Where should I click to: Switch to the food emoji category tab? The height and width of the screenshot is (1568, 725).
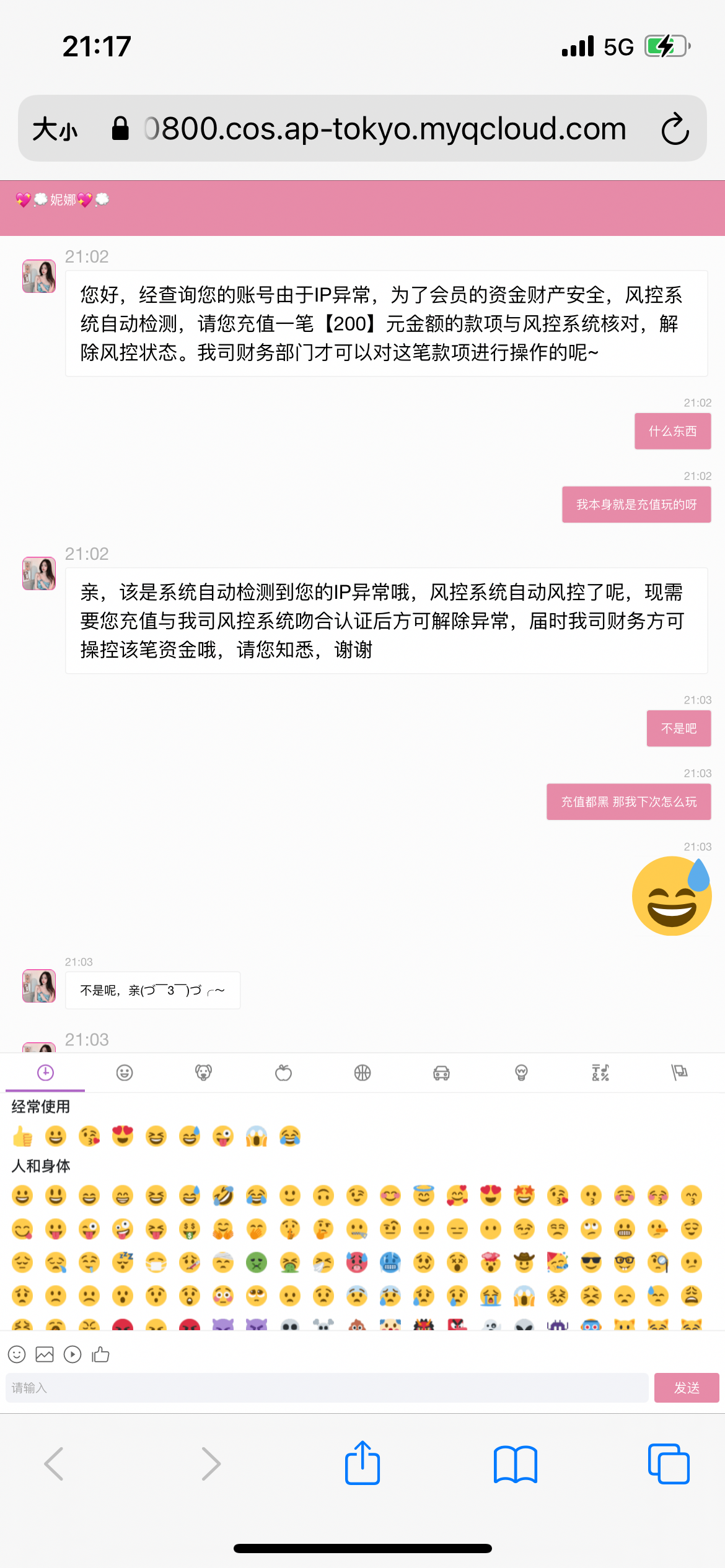tap(283, 1073)
